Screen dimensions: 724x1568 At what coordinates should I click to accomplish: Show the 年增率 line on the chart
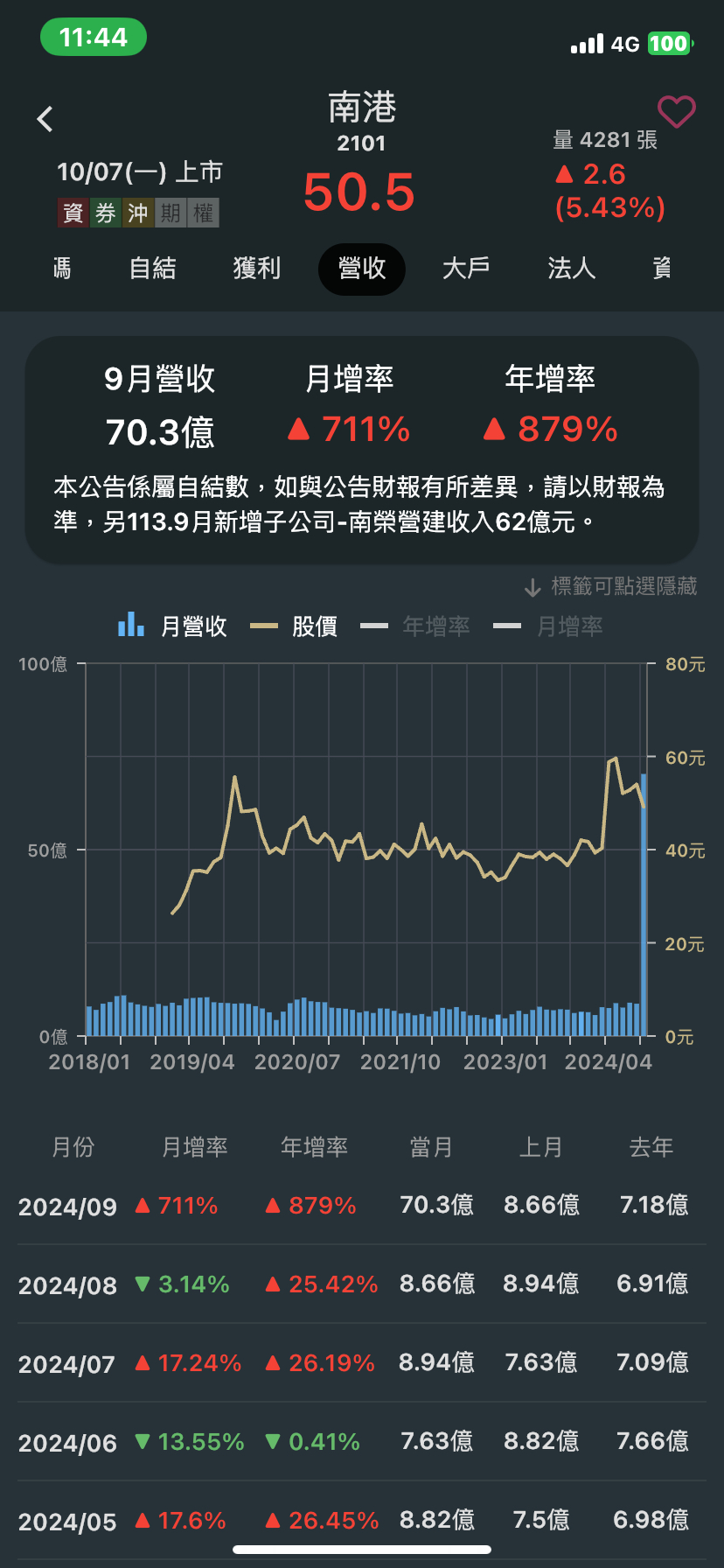coord(416,626)
